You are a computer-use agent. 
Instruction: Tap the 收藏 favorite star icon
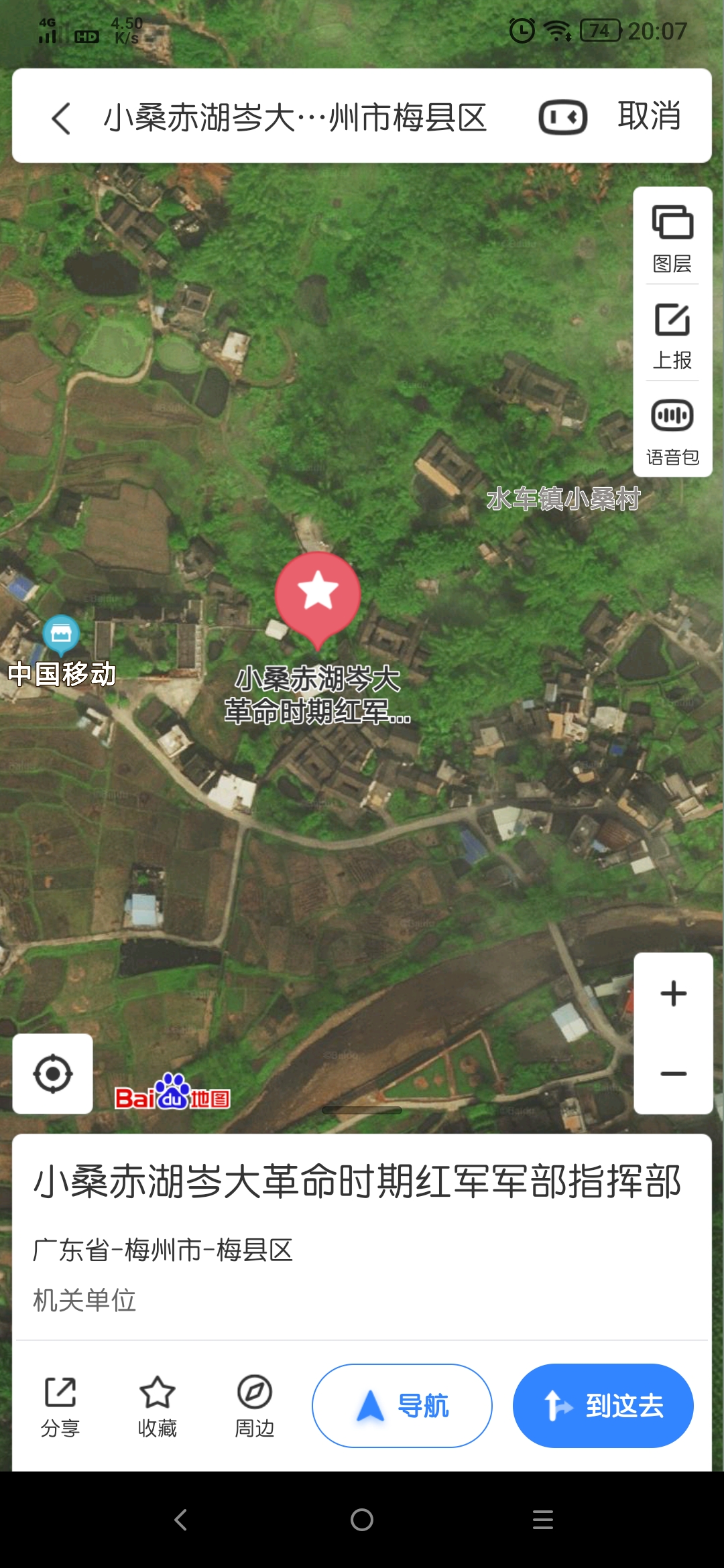(x=156, y=1404)
